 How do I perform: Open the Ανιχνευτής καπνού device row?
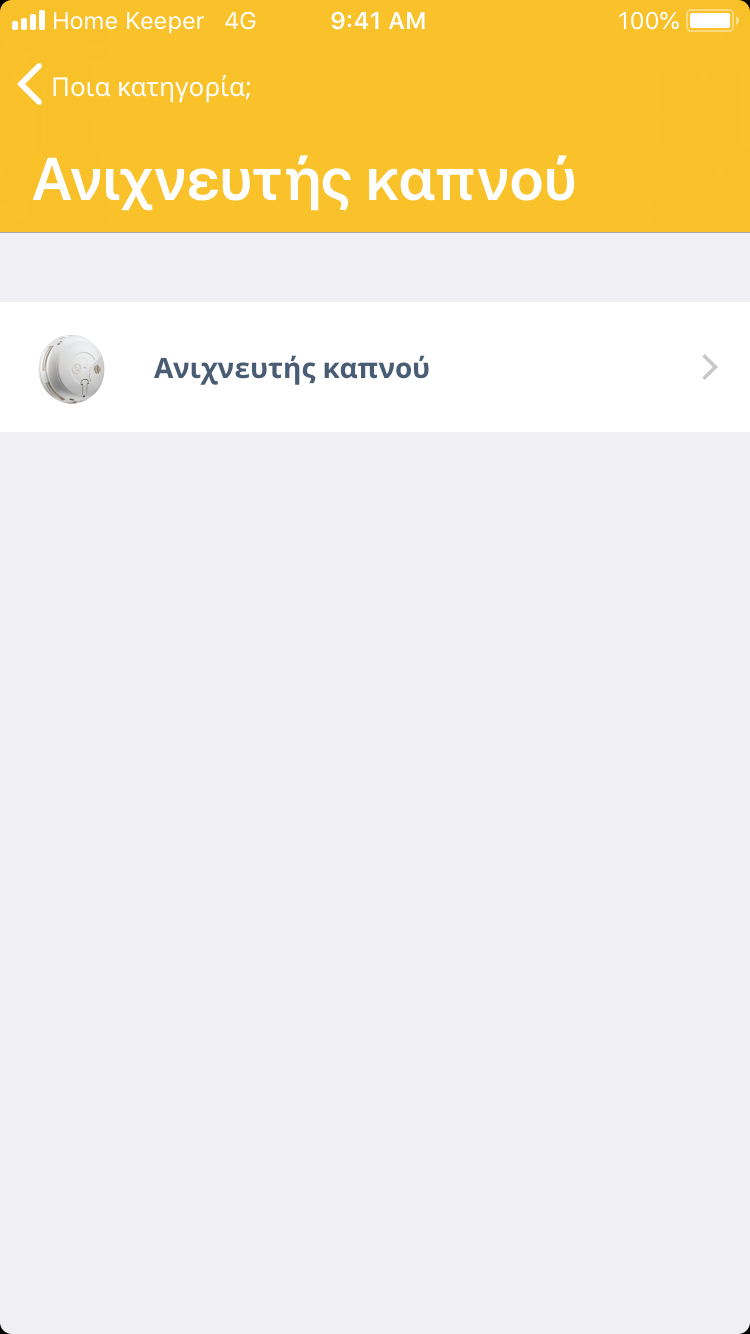tap(375, 368)
